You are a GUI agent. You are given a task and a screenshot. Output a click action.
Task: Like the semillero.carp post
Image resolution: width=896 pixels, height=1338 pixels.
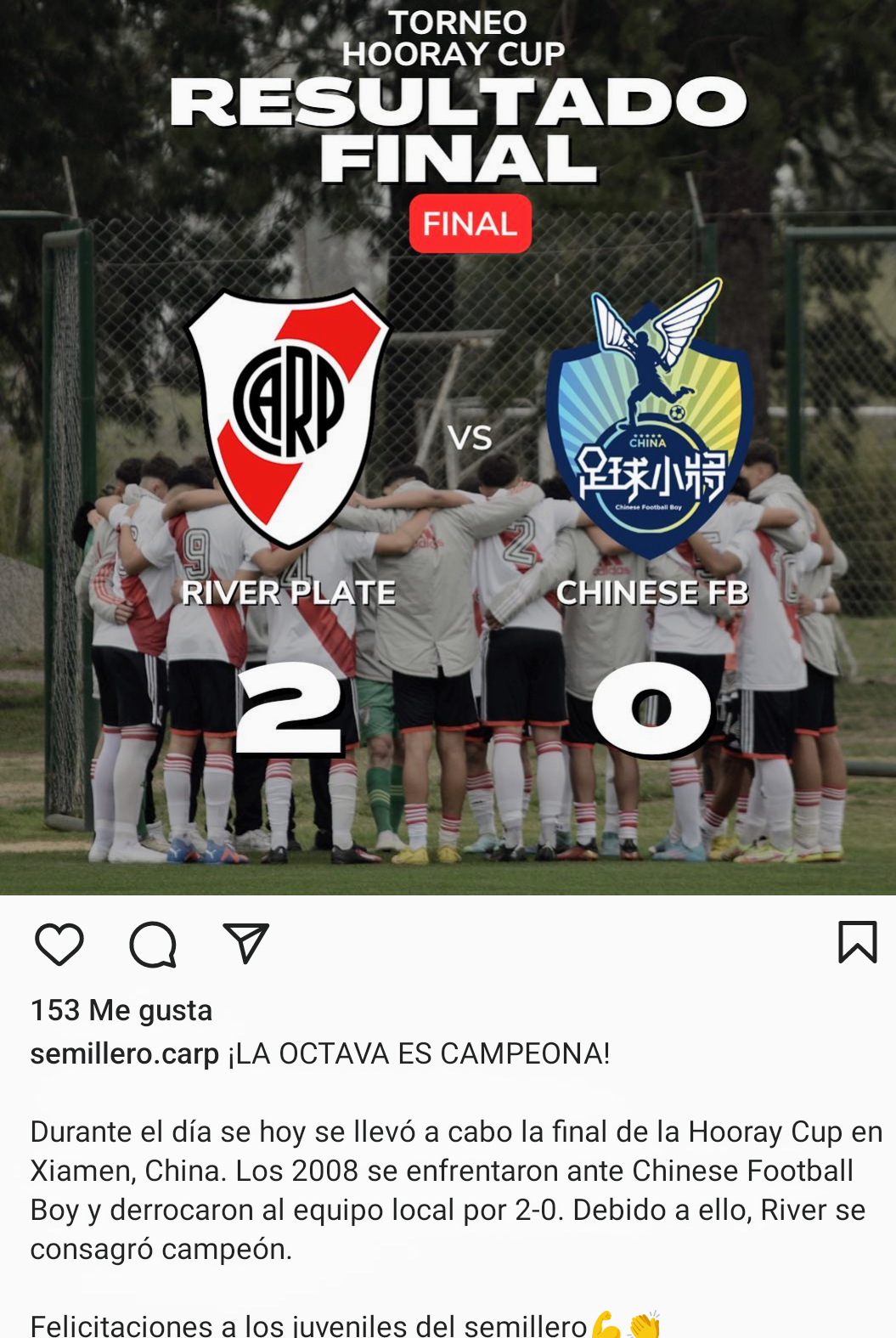pos(59,944)
